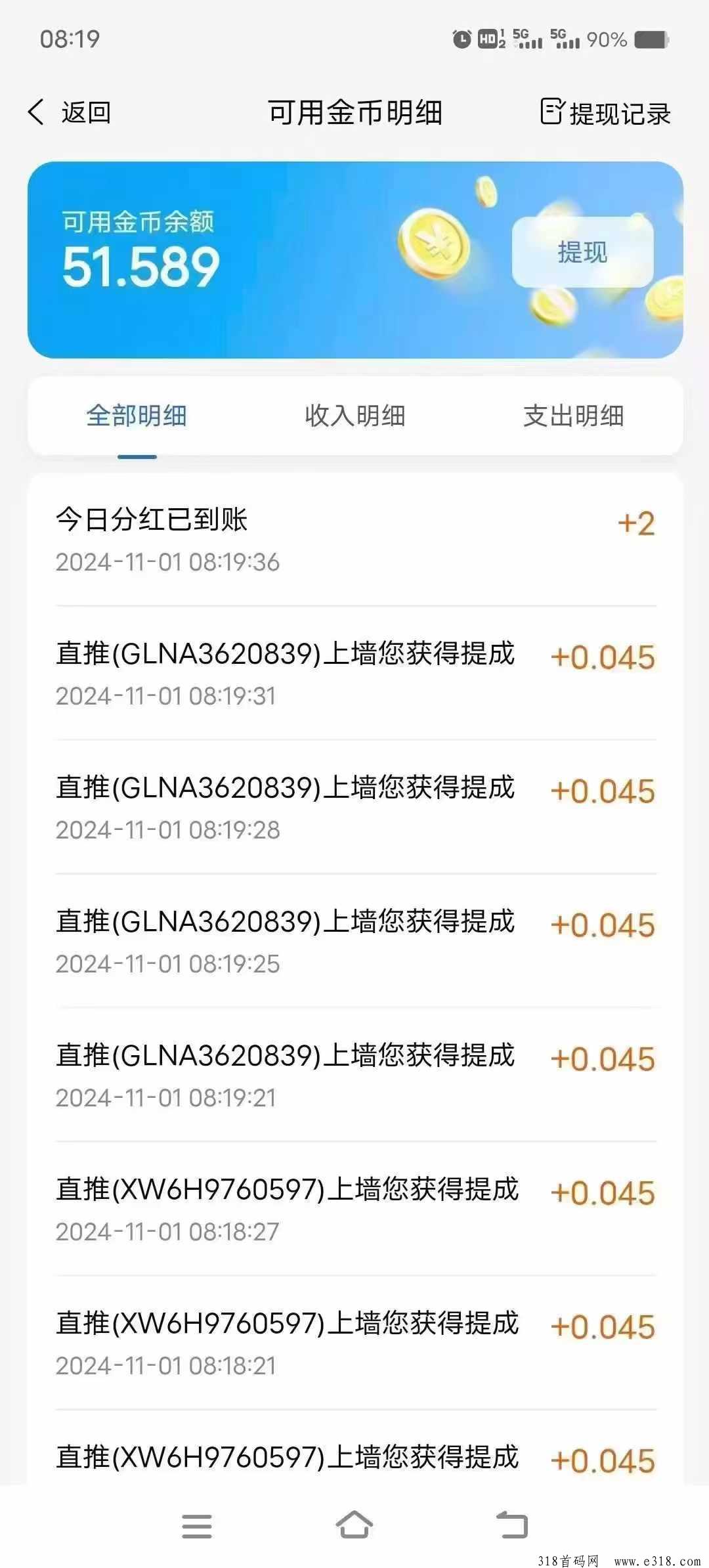
Task: Go to the system home screen
Action: (354, 1525)
